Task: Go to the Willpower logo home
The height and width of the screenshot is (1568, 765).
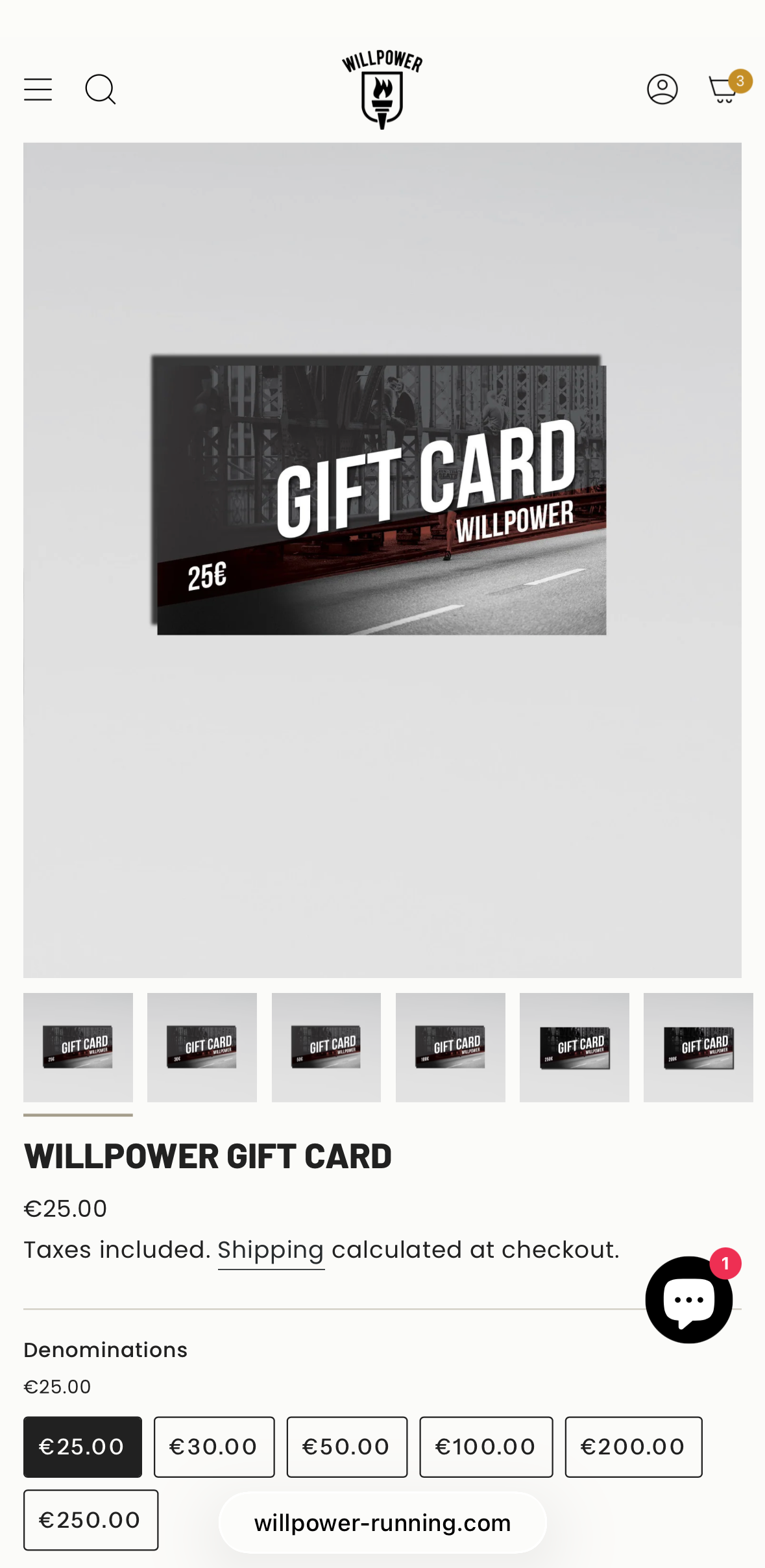Action: (382, 90)
